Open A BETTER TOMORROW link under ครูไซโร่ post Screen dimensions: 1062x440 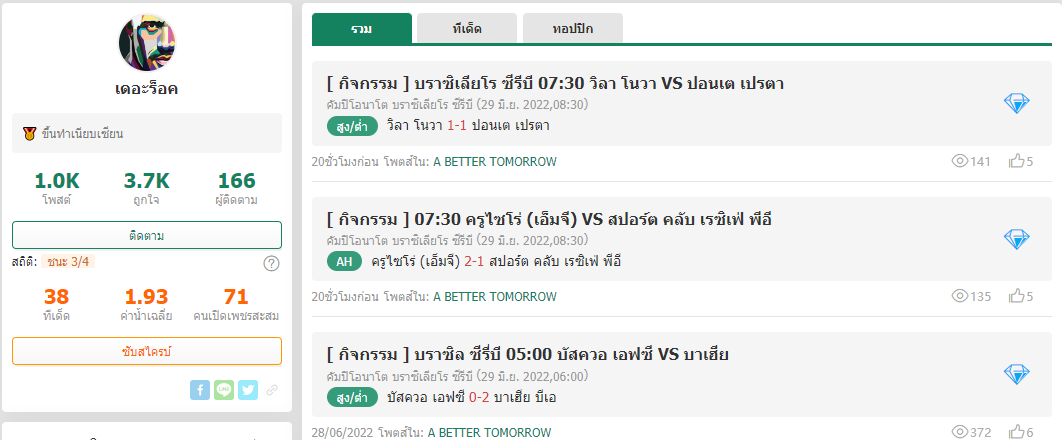coord(494,296)
